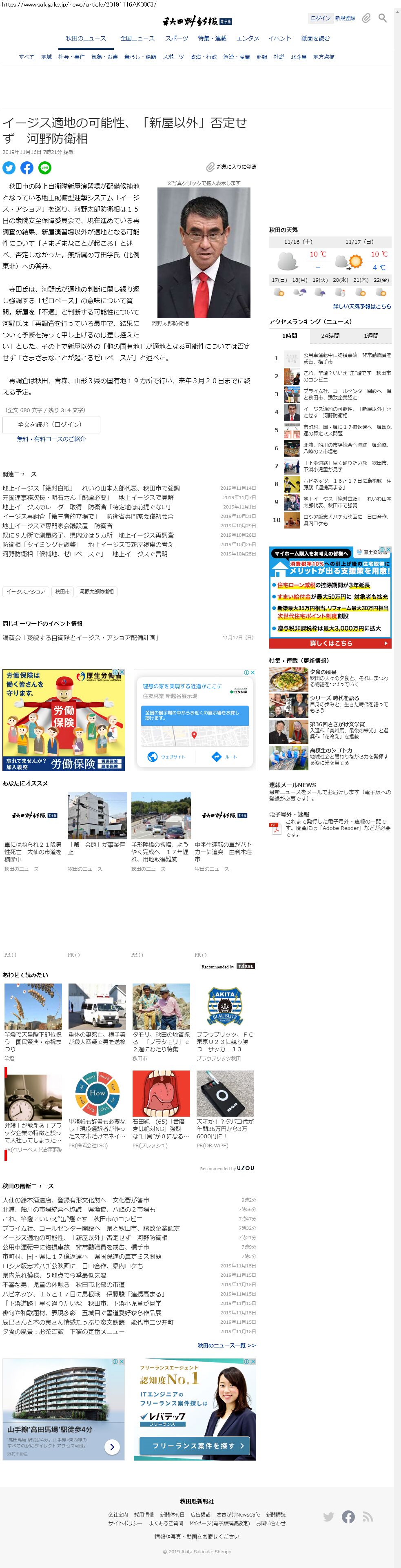Switch to 全国ニュース tab
Screen dimensions: 401x1568
pyautogui.click(x=137, y=38)
